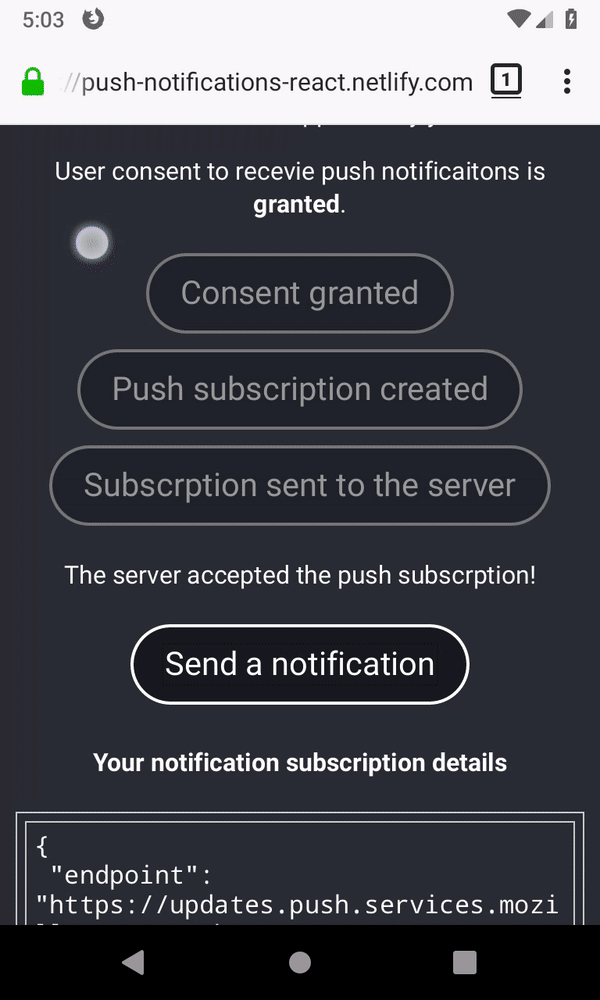Viewport: 600px width, 1000px height.
Task: Open the tabs switcher showing 1
Action: pos(506,82)
